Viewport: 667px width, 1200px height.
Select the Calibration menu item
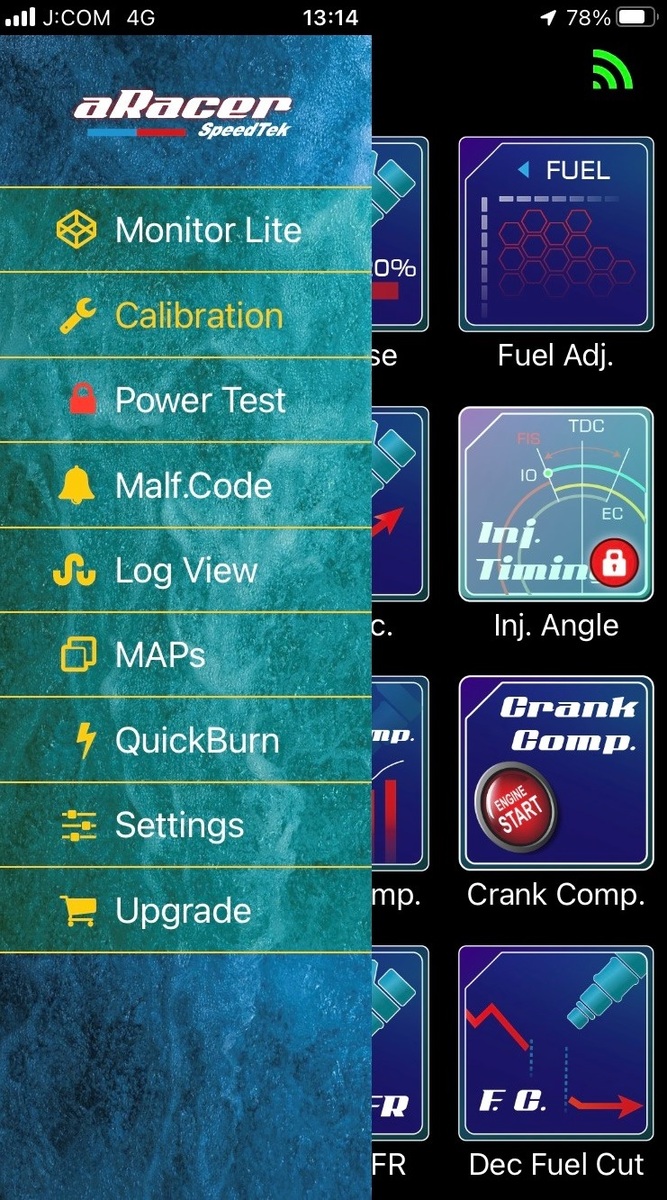pyautogui.click(x=185, y=315)
